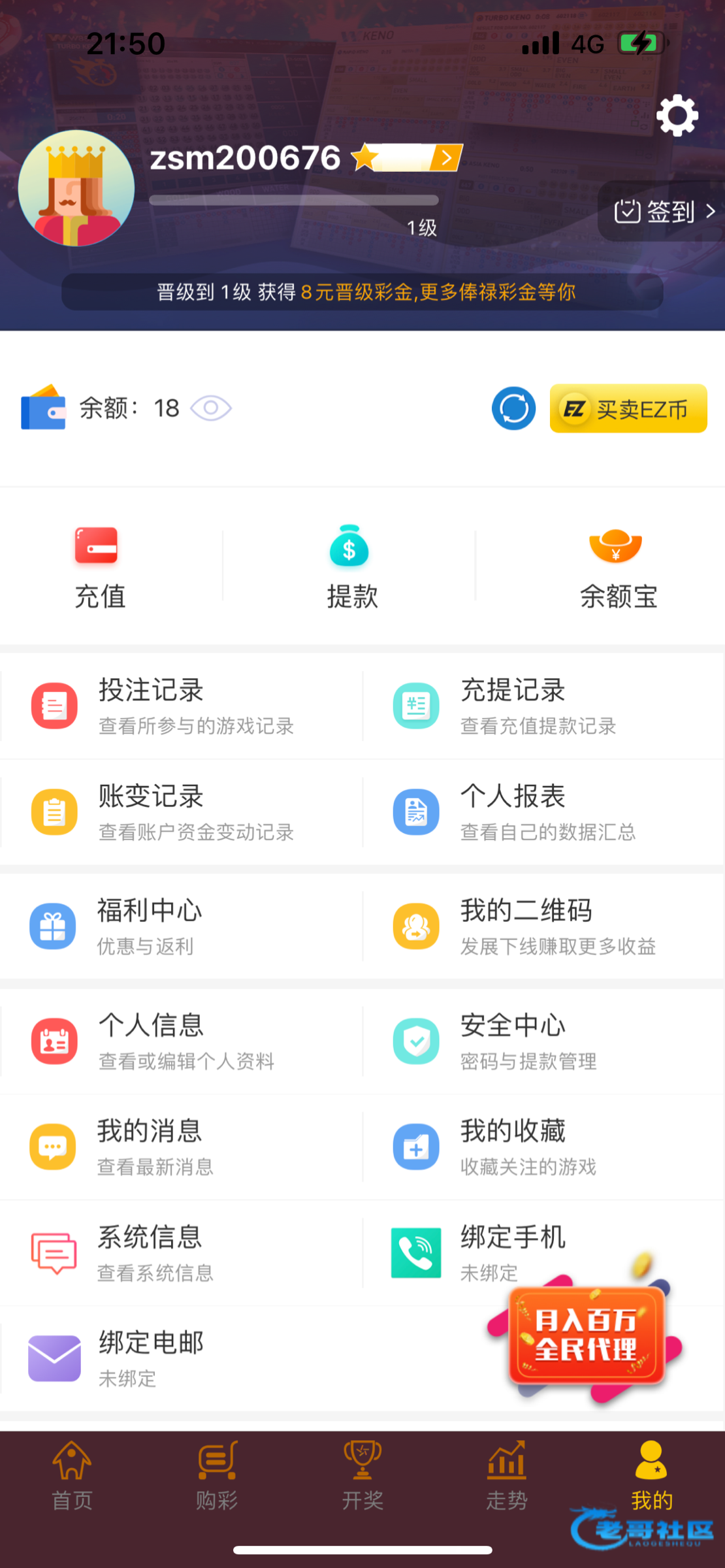Toggle balance visibility eye icon
725x1568 pixels.
click(210, 408)
